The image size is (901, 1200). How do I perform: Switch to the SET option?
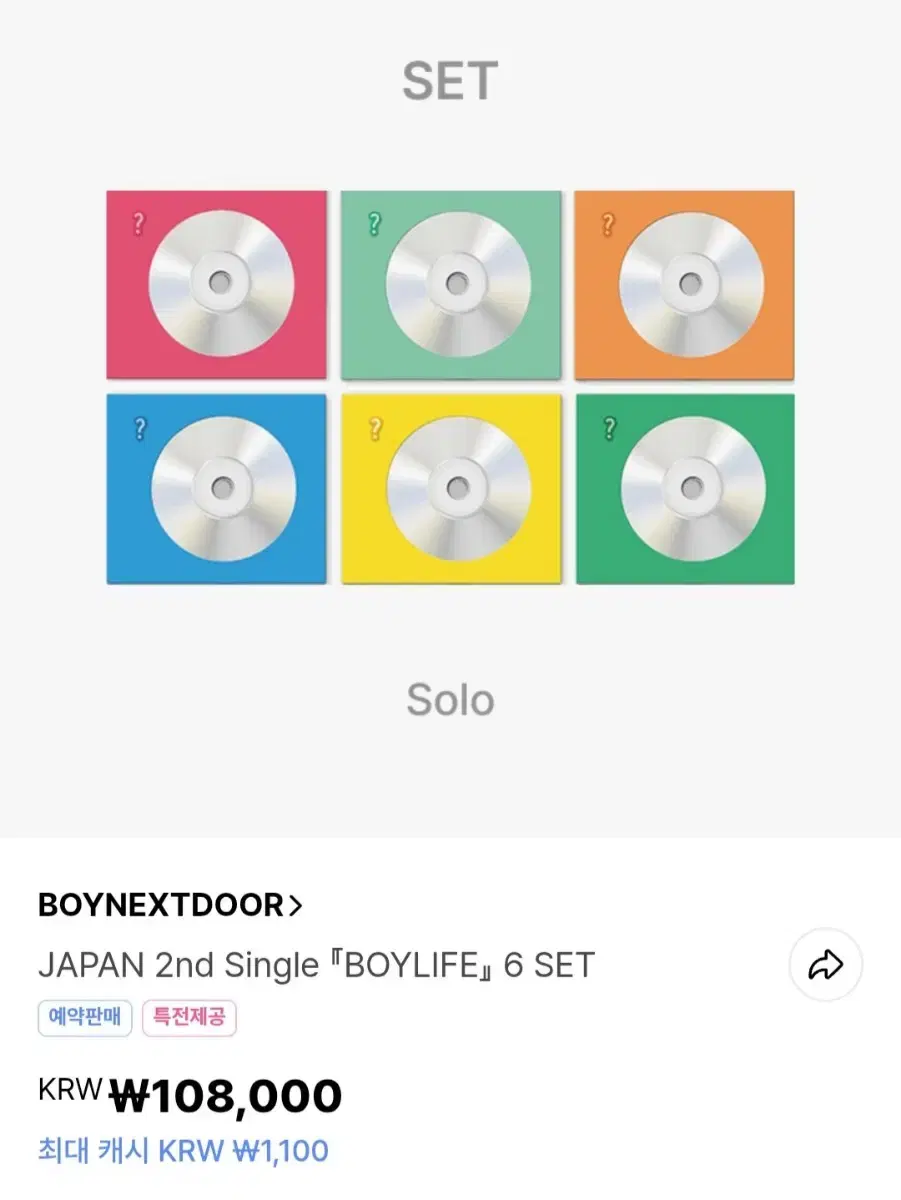click(450, 82)
